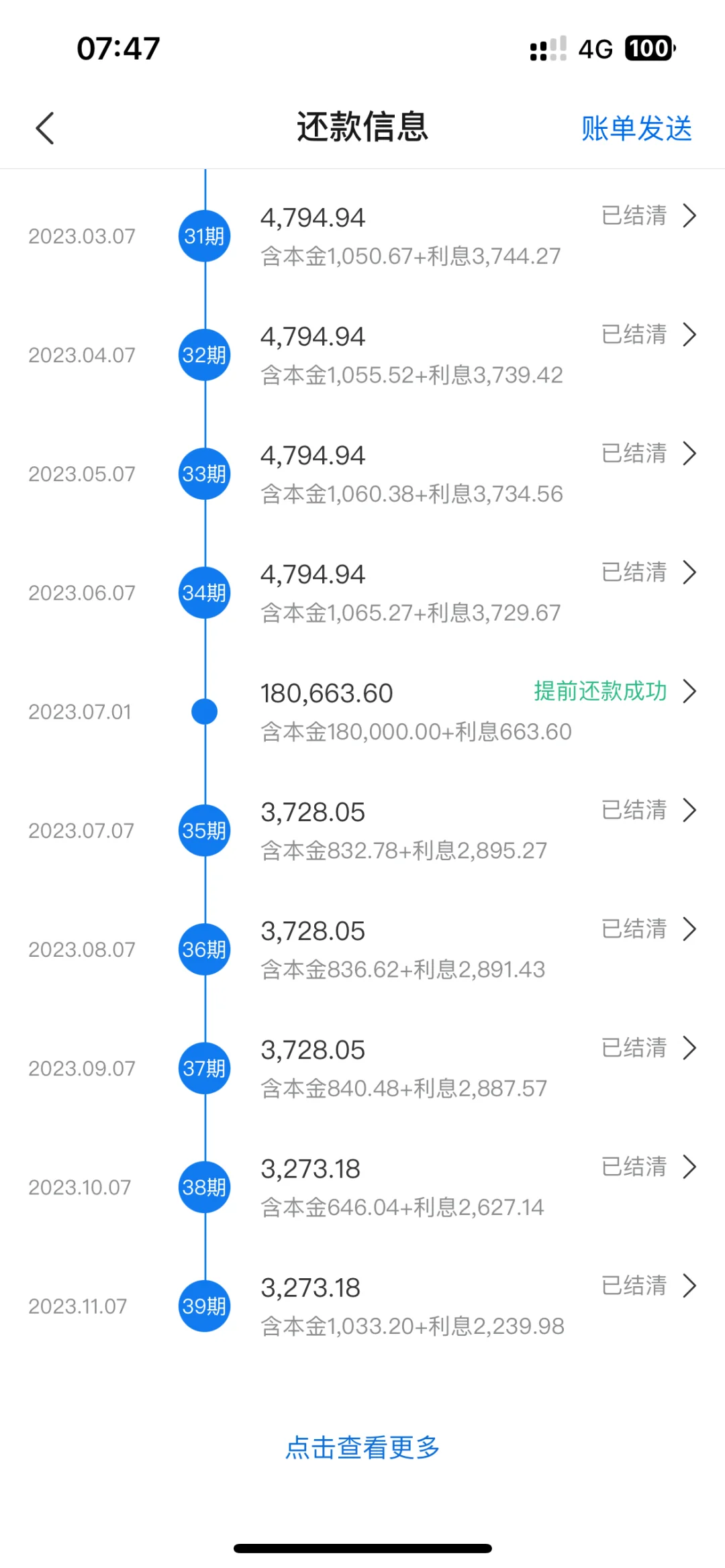This screenshot has height=1568, width=725.
Task: Open the 38期 repayment dated 2023.10.07
Action: click(470, 1187)
